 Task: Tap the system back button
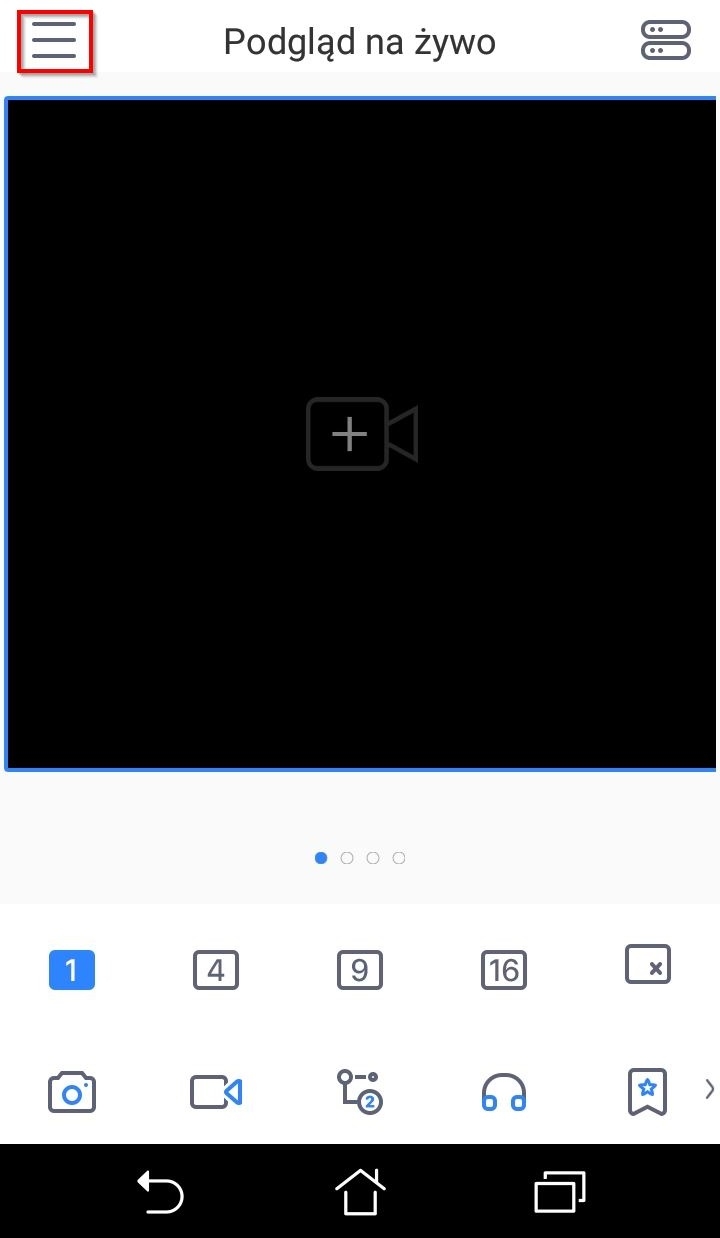pyautogui.click(x=160, y=1192)
